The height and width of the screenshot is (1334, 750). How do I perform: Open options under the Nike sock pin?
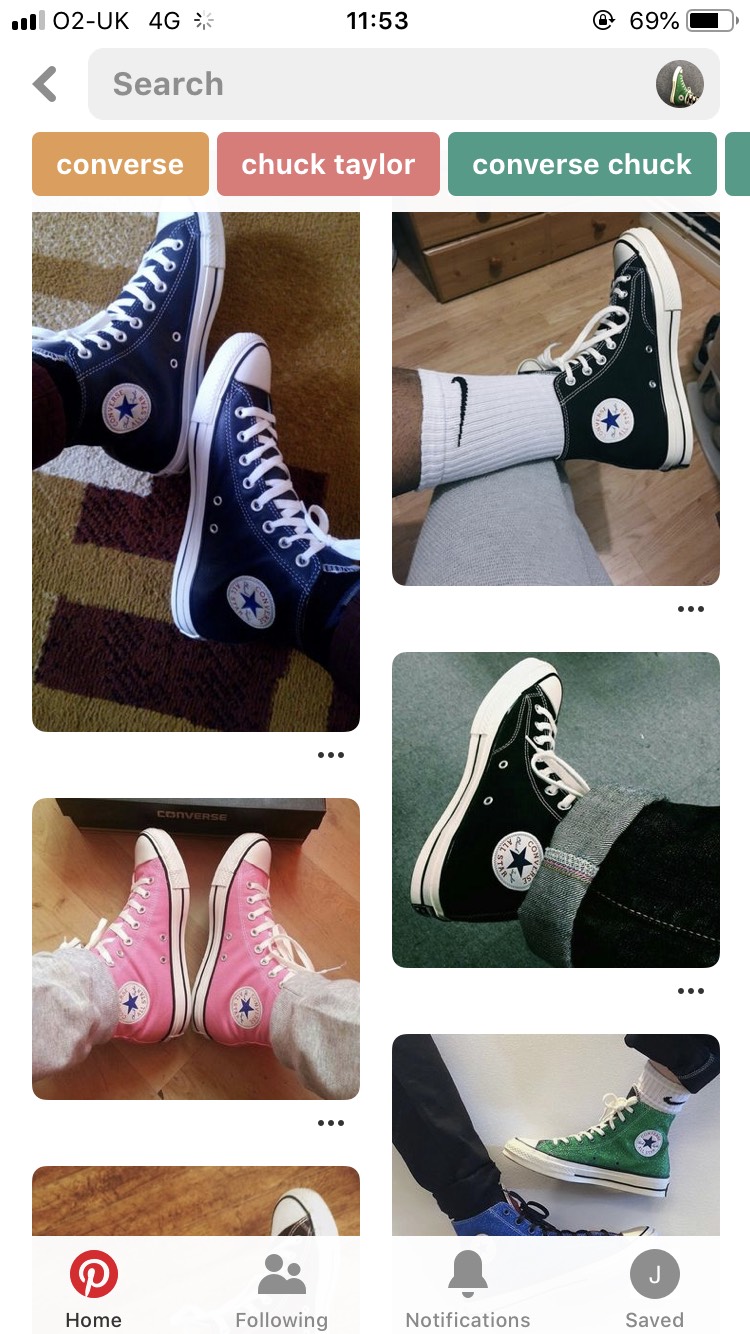(691, 609)
